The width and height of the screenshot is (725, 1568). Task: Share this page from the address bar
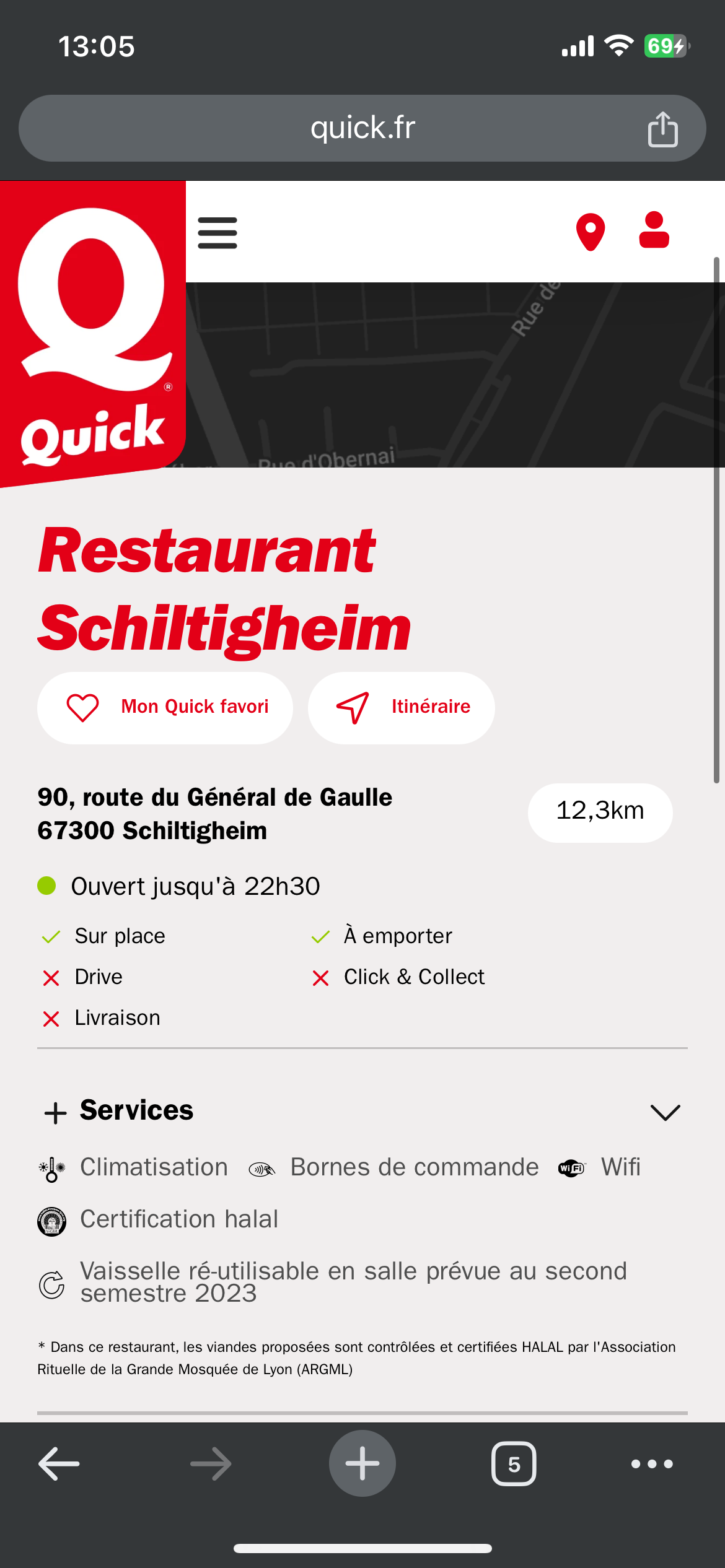tap(662, 129)
